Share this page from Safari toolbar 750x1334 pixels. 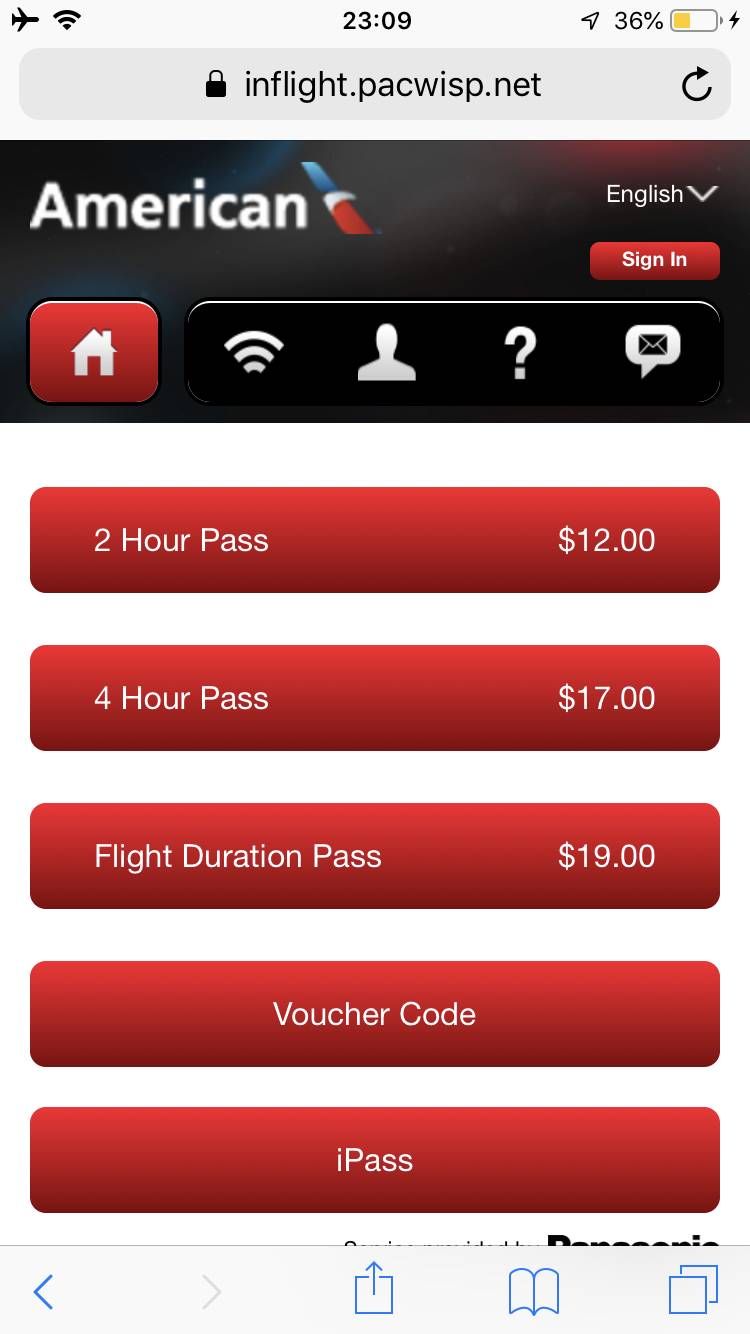tap(374, 1288)
